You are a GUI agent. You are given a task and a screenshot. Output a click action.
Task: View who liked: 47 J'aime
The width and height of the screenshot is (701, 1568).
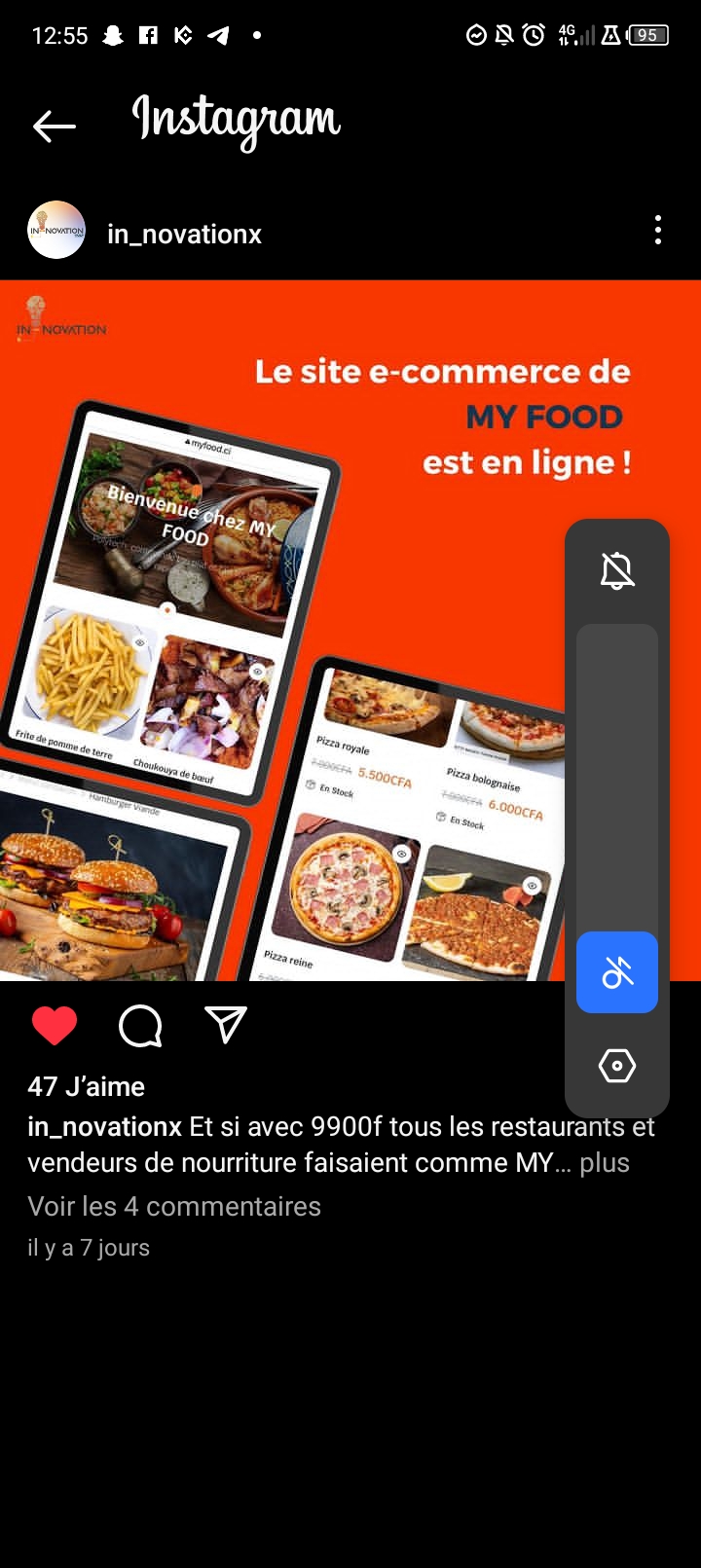click(86, 1086)
